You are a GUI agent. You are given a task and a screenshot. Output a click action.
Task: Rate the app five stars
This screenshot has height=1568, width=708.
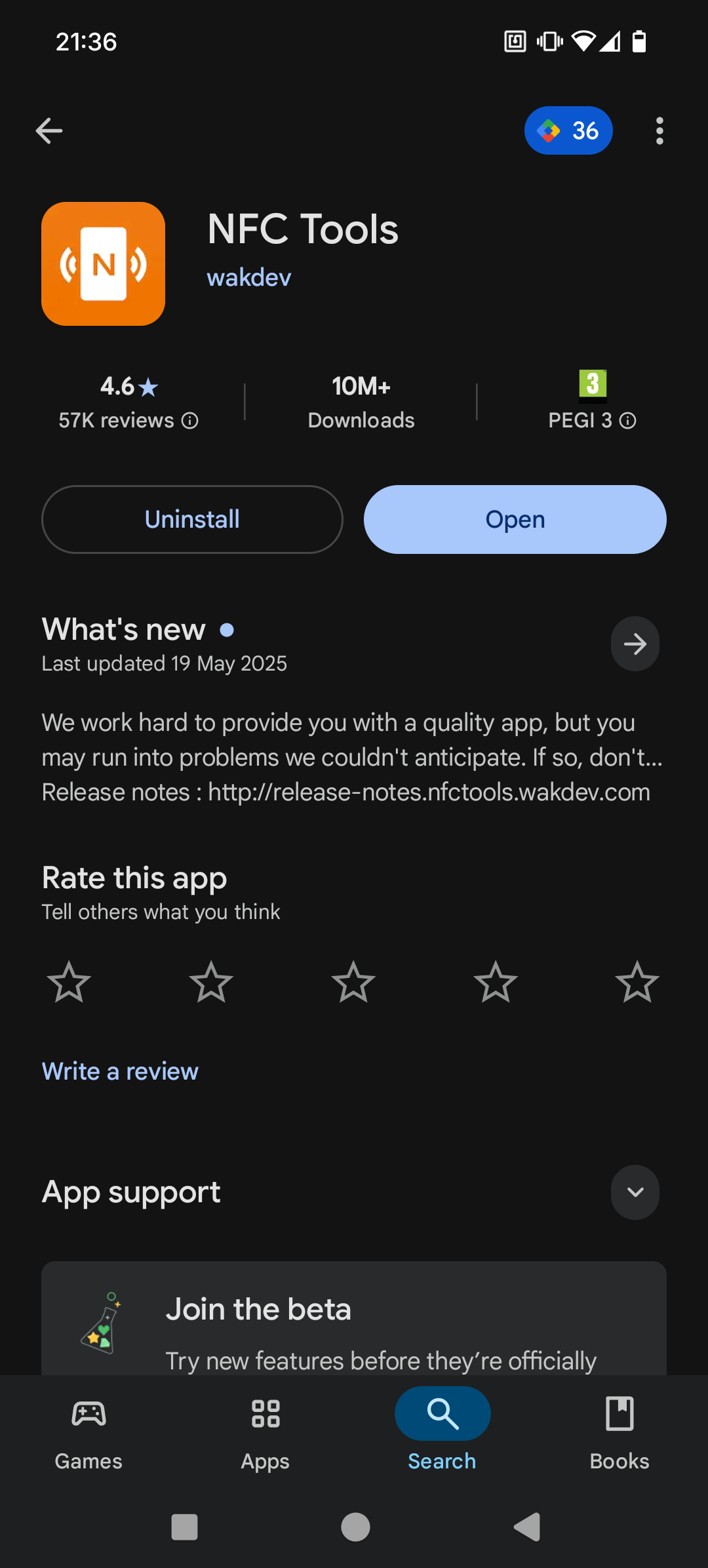click(637, 982)
